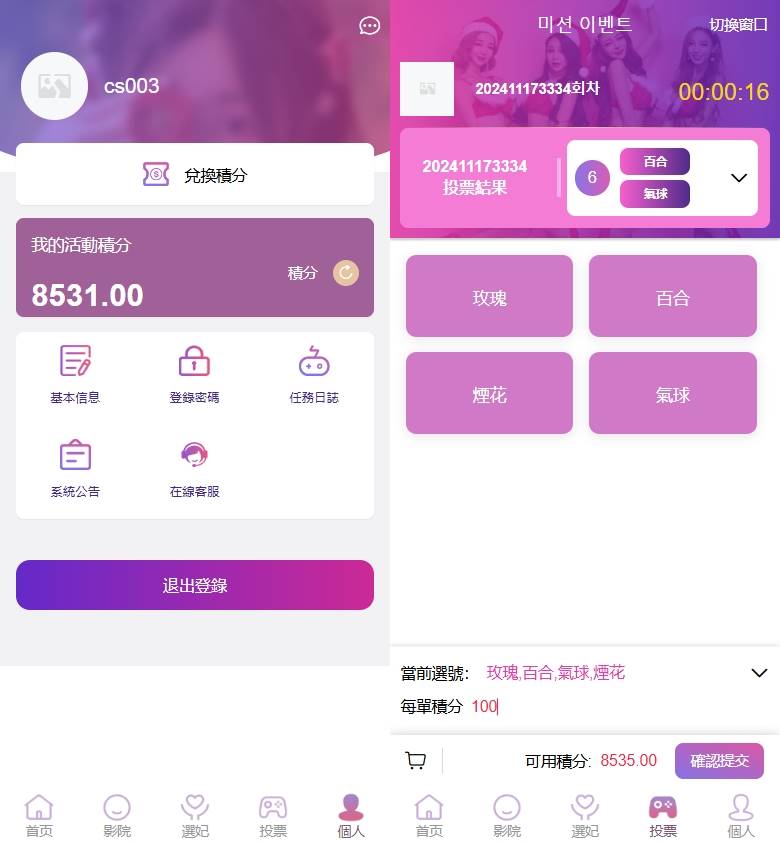Open 登錄密碼 to change password
The image size is (780, 844).
[x=194, y=374]
